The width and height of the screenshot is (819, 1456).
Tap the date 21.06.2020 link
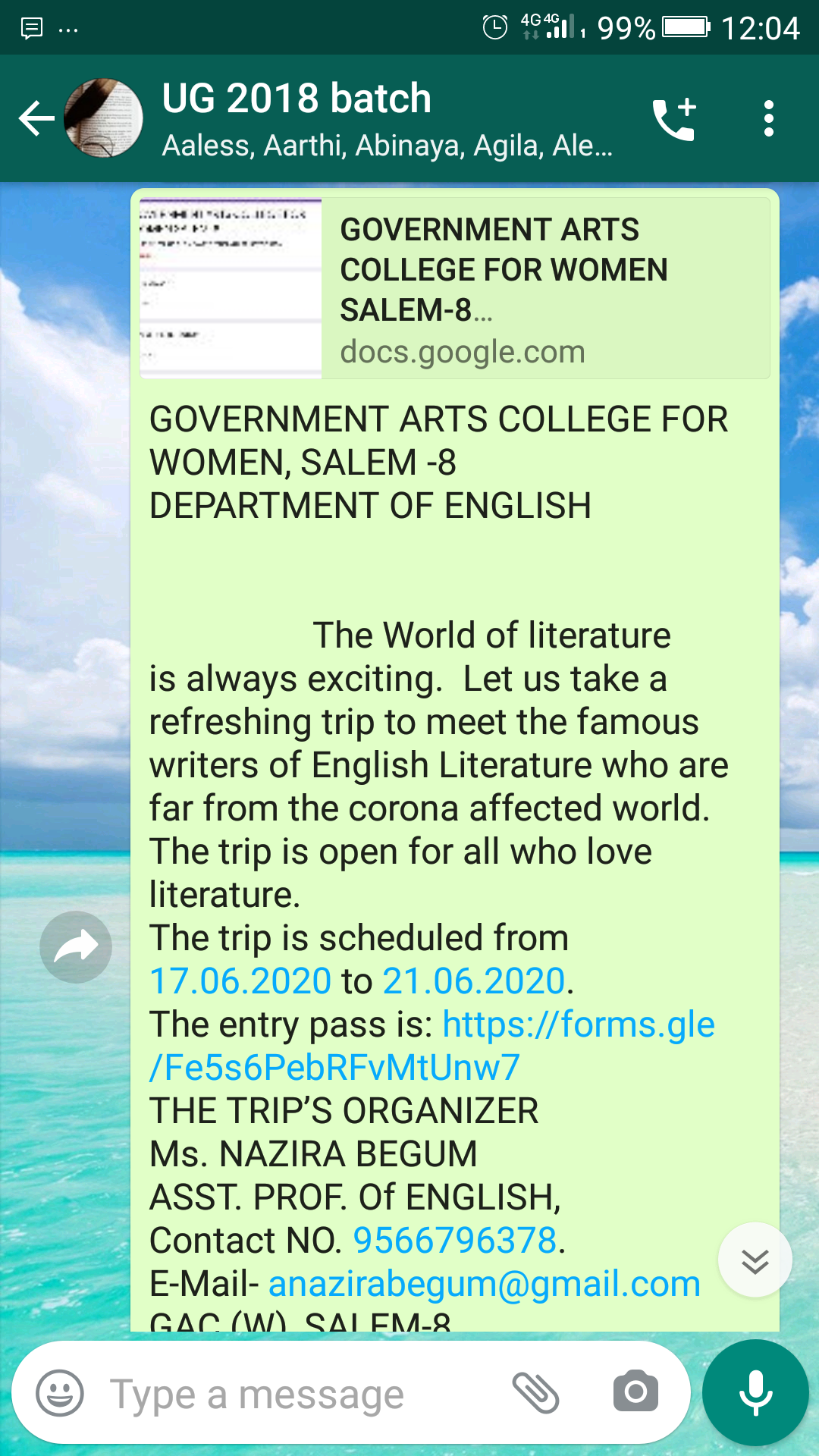click(474, 981)
